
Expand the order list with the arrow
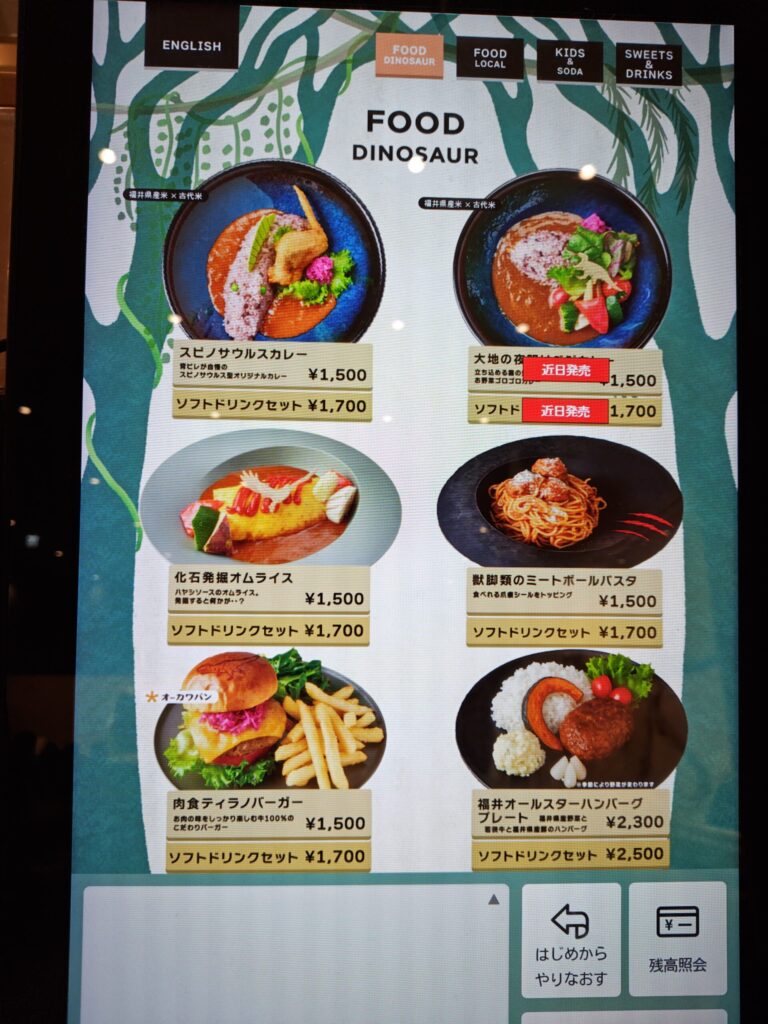pos(493,899)
